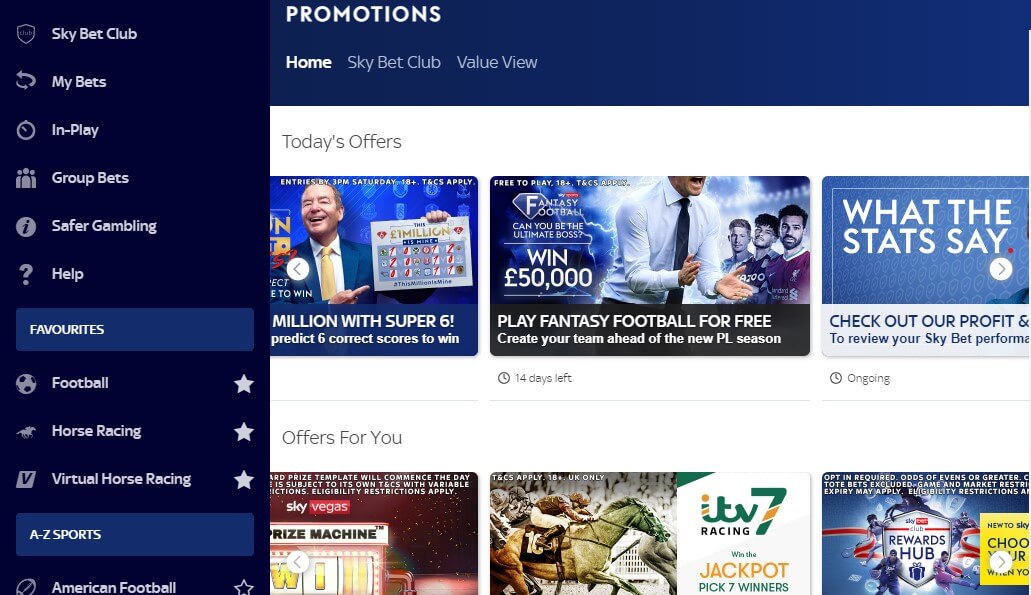Open My Bets

coord(78,82)
